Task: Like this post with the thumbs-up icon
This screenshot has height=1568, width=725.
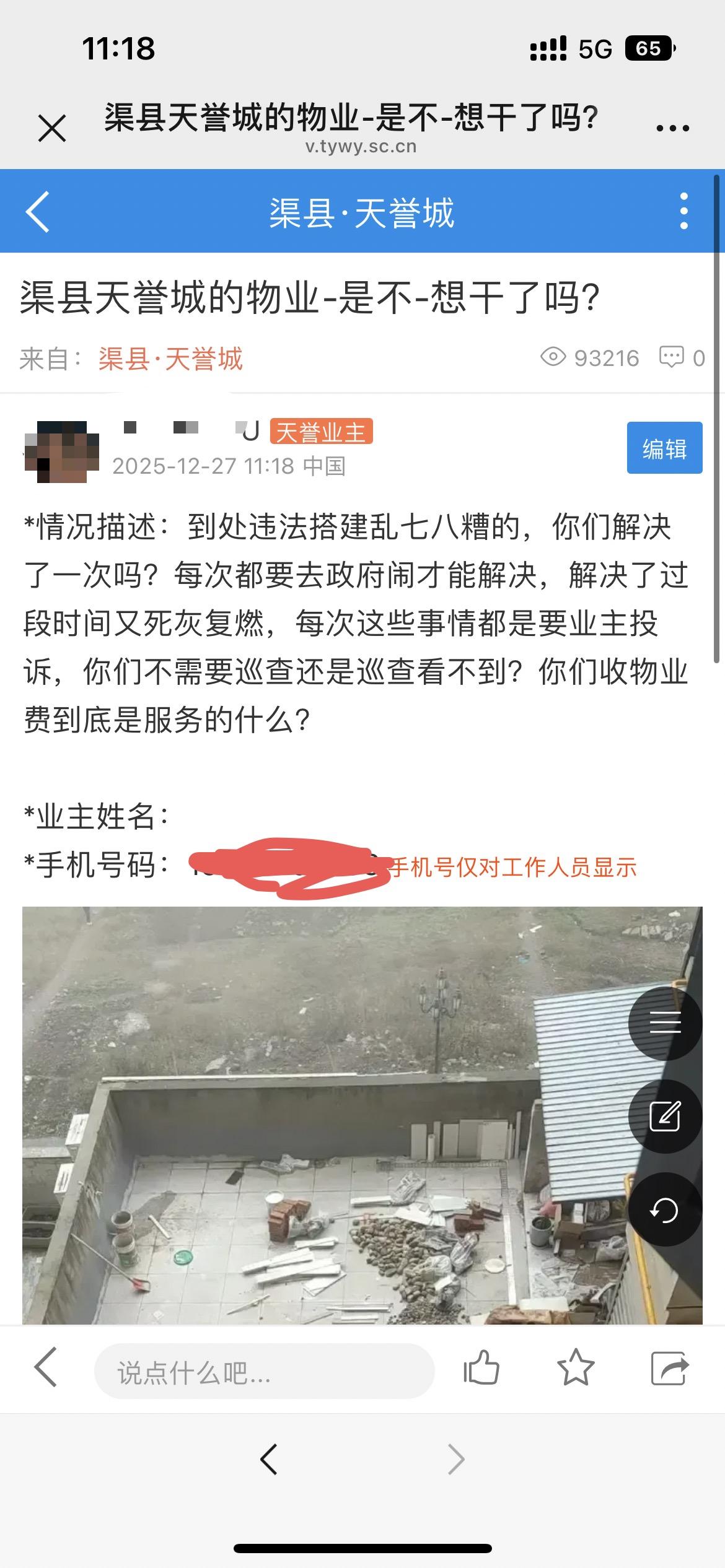Action: click(x=481, y=1367)
